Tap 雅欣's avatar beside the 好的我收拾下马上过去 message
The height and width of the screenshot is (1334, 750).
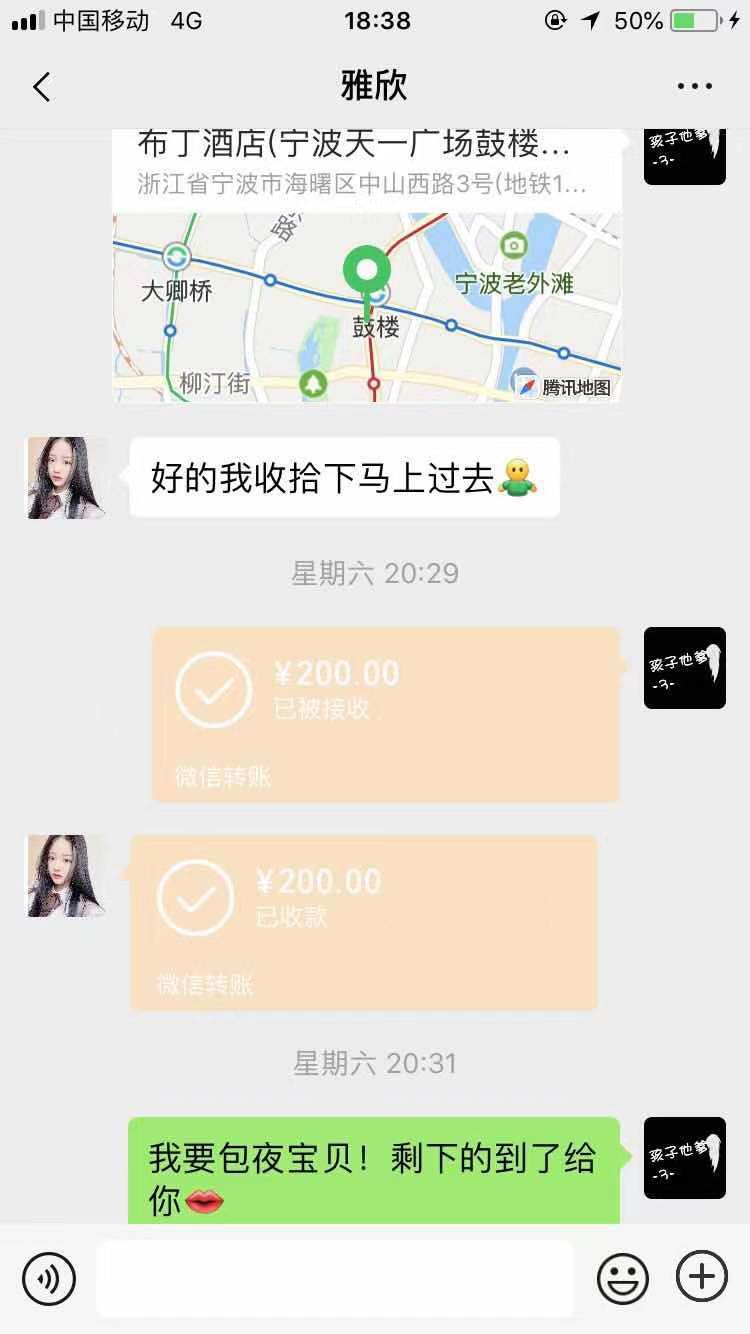(66, 478)
